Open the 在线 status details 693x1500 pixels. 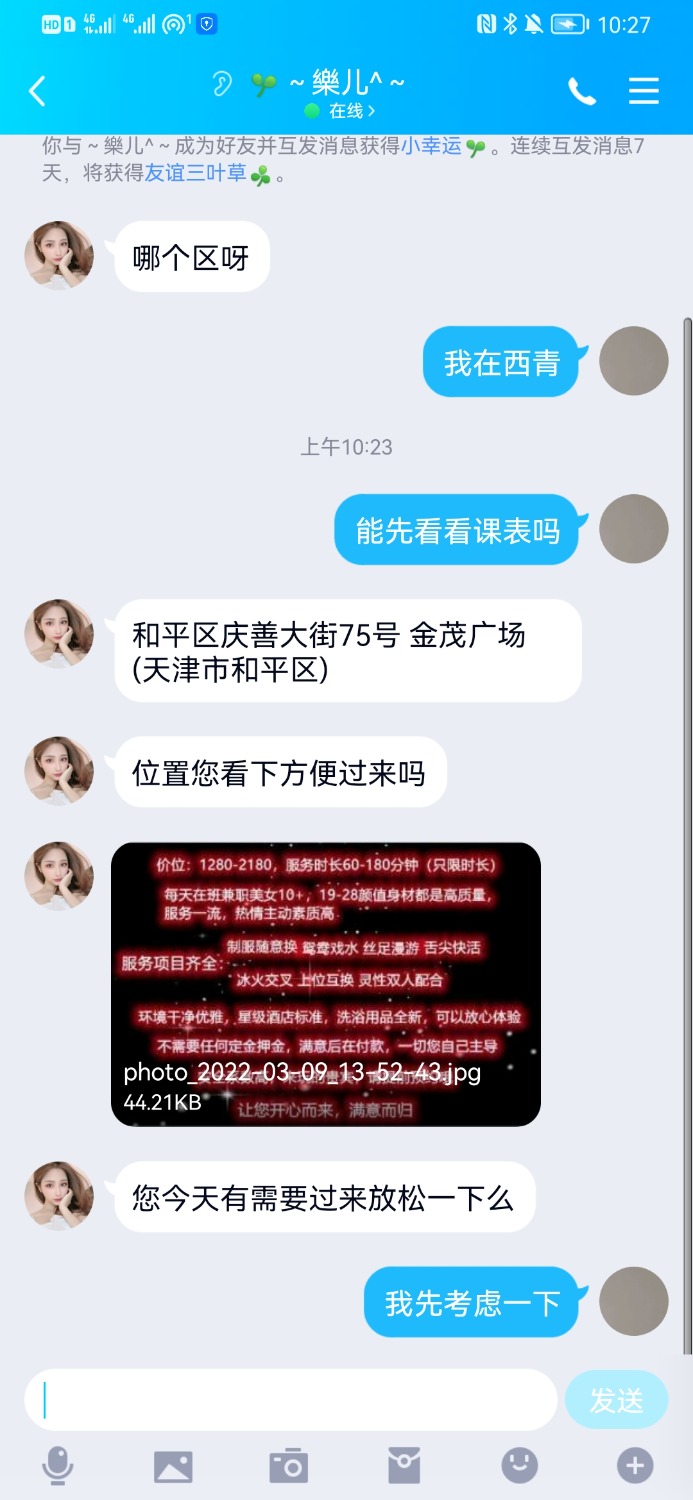click(x=343, y=111)
